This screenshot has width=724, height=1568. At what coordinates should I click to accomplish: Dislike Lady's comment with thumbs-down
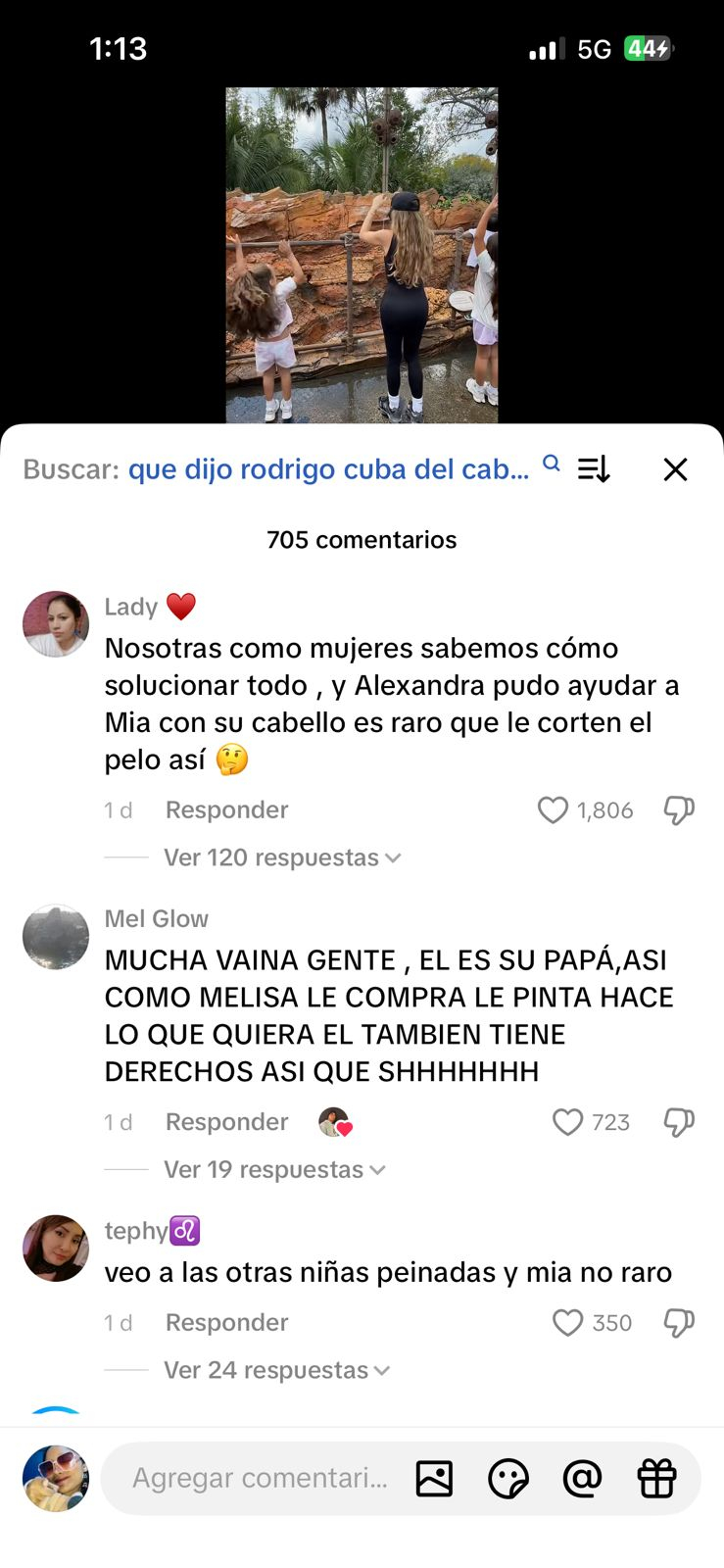[679, 810]
